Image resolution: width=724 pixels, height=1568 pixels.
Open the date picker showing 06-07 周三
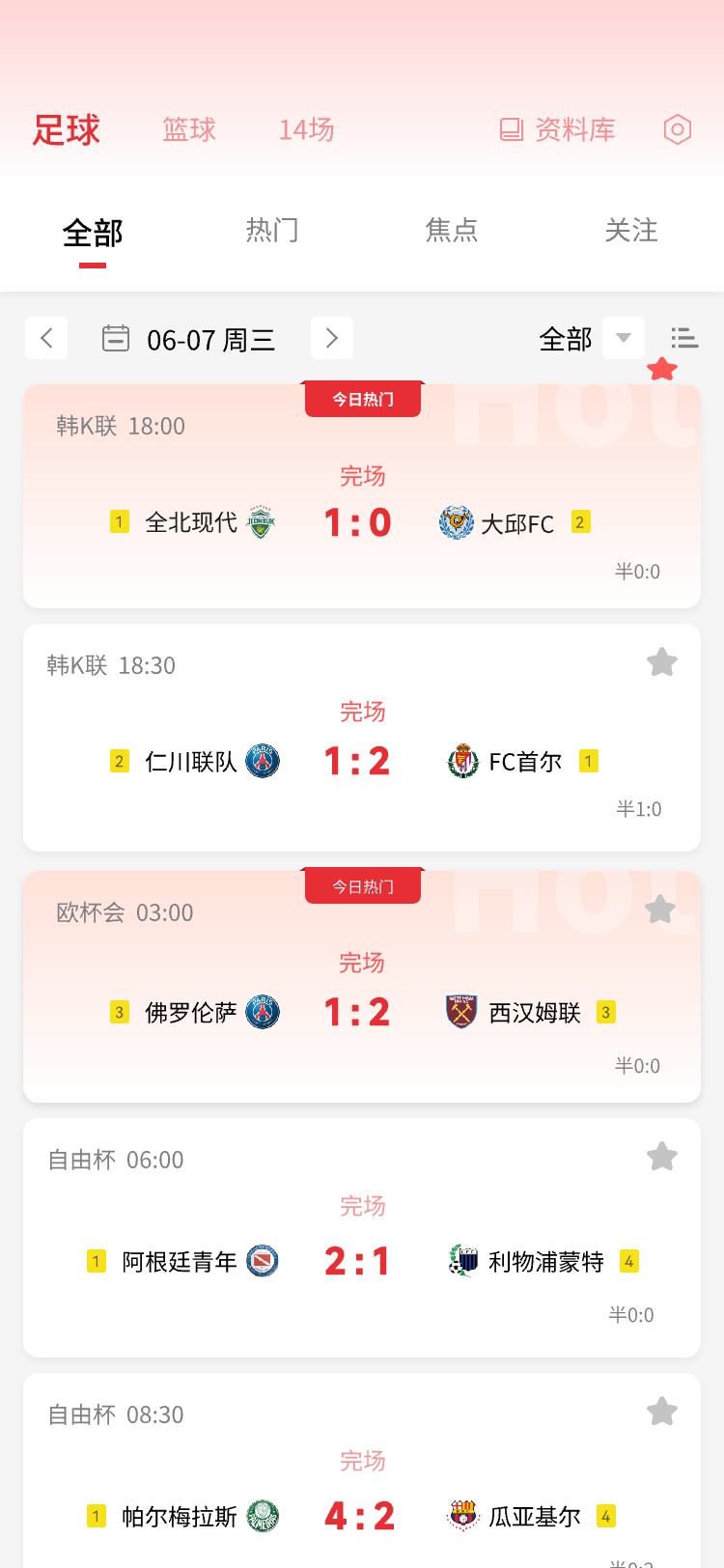(189, 339)
